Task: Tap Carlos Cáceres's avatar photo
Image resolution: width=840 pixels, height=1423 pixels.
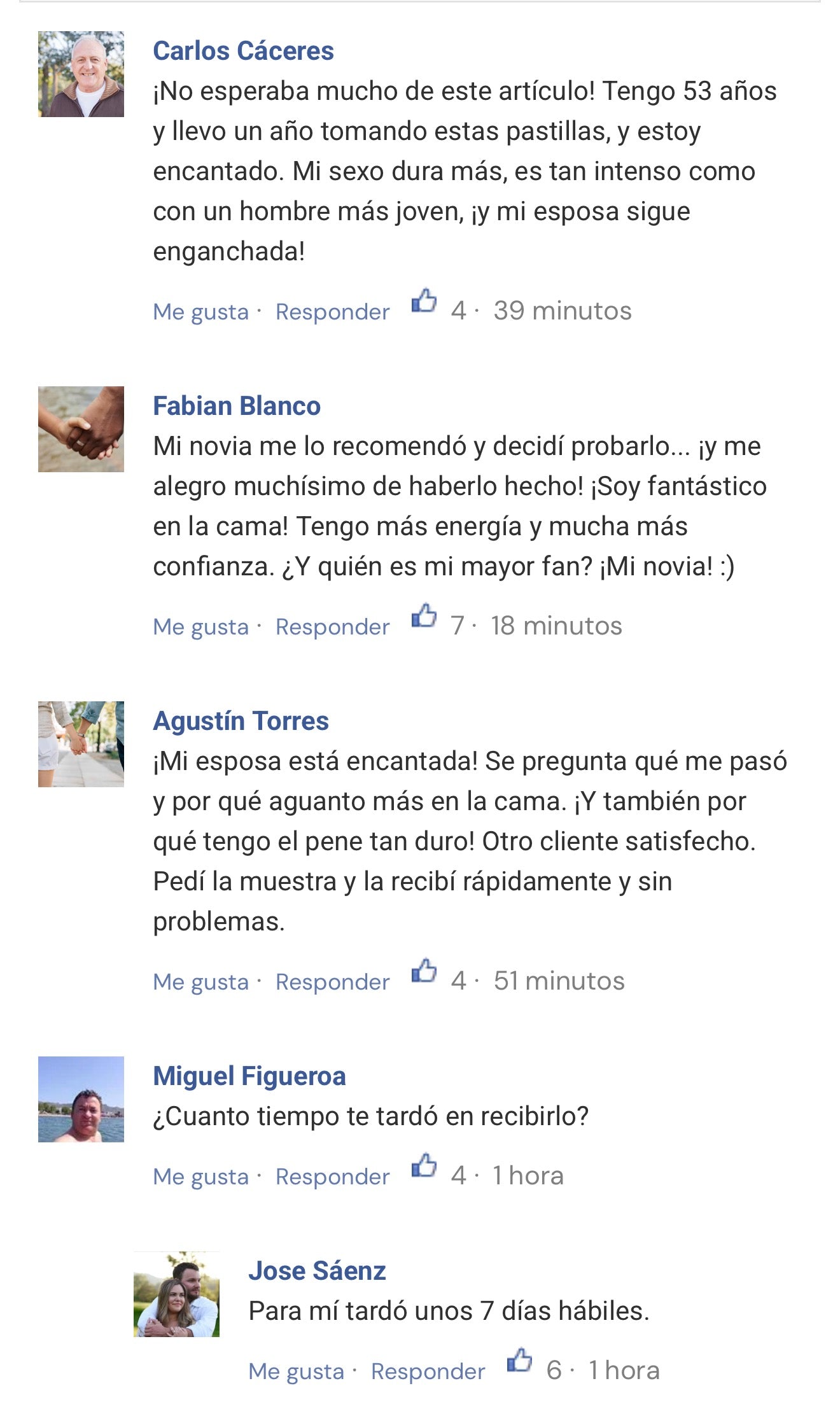Action: (81, 74)
